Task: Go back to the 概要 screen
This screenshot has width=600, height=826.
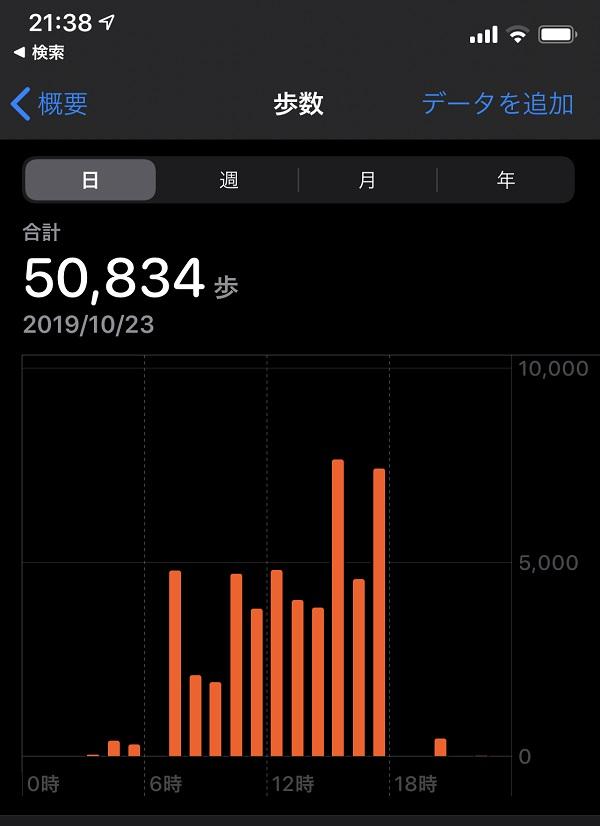Action: point(50,103)
